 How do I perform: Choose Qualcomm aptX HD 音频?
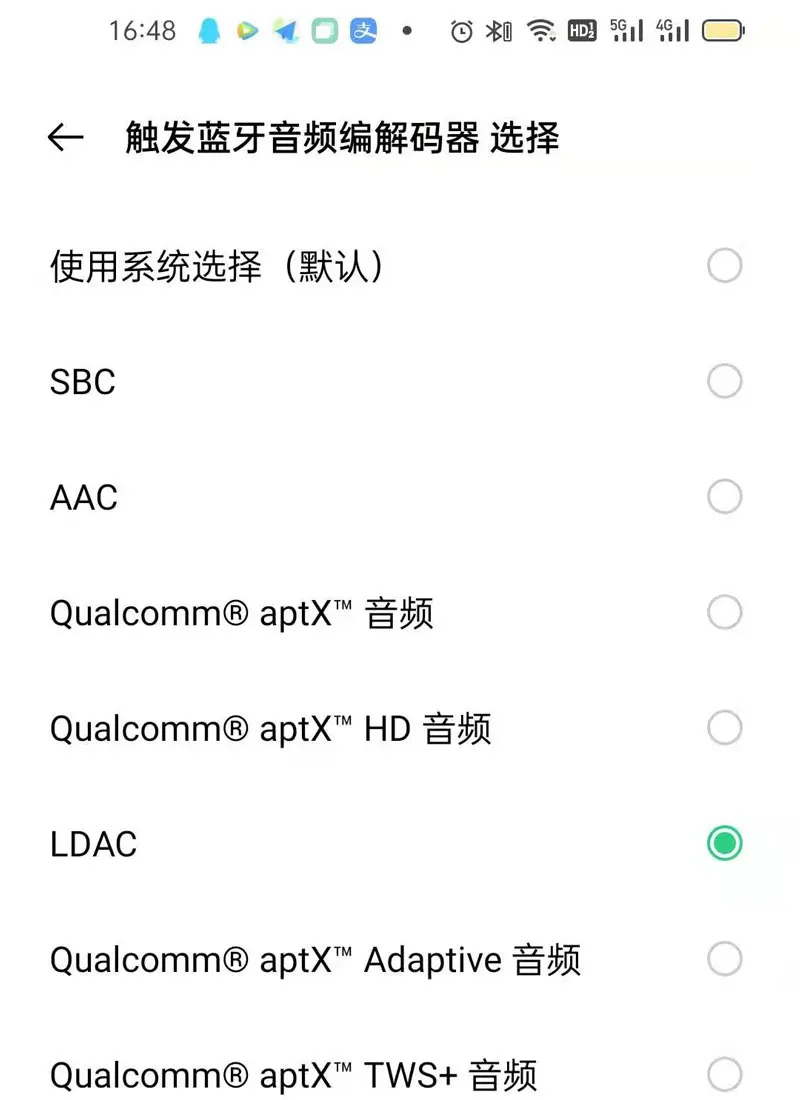point(724,728)
